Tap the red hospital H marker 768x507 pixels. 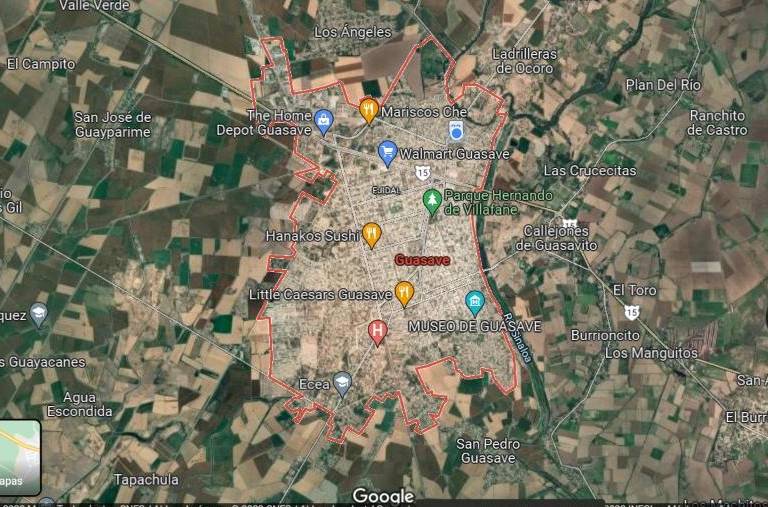[378, 330]
